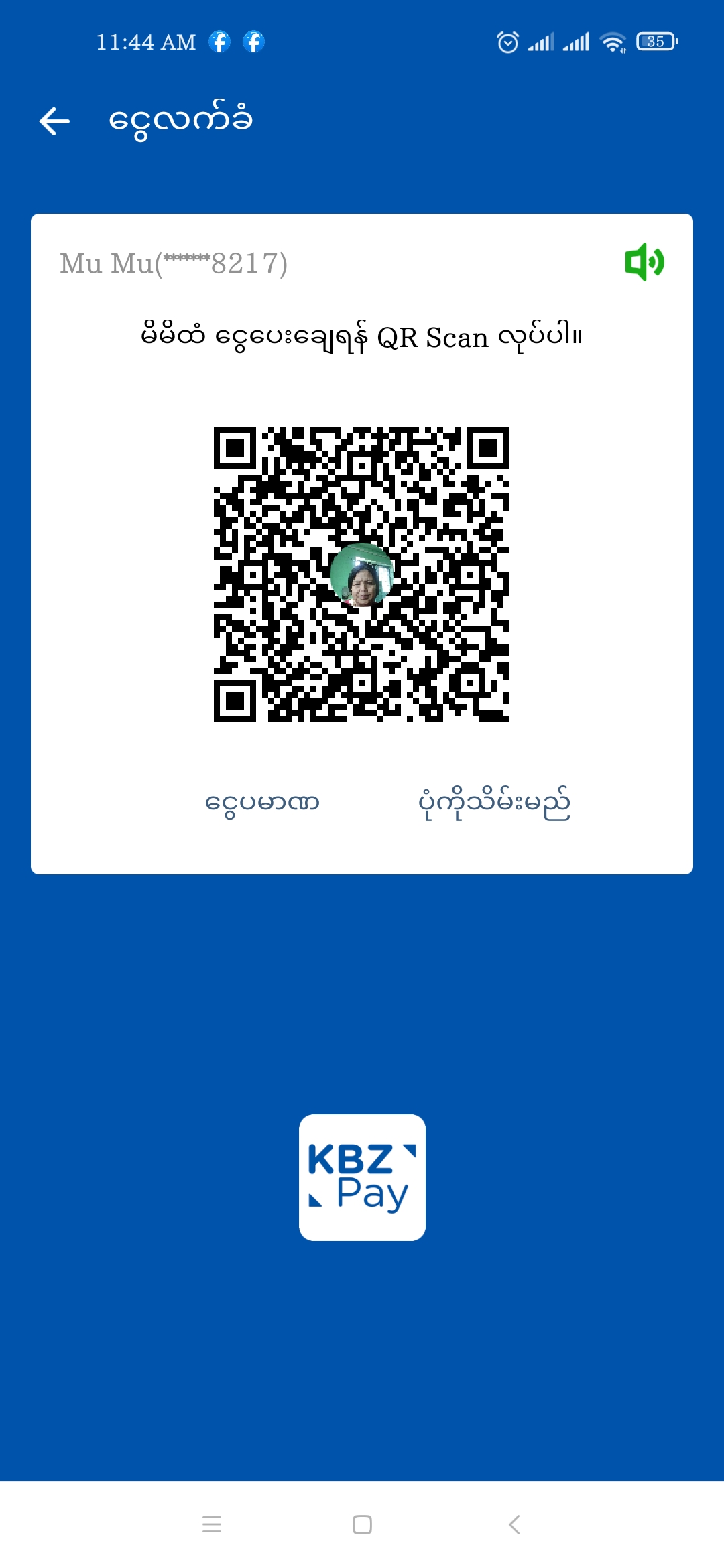Open recent apps from the navigation bar

[x=212, y=1524]
